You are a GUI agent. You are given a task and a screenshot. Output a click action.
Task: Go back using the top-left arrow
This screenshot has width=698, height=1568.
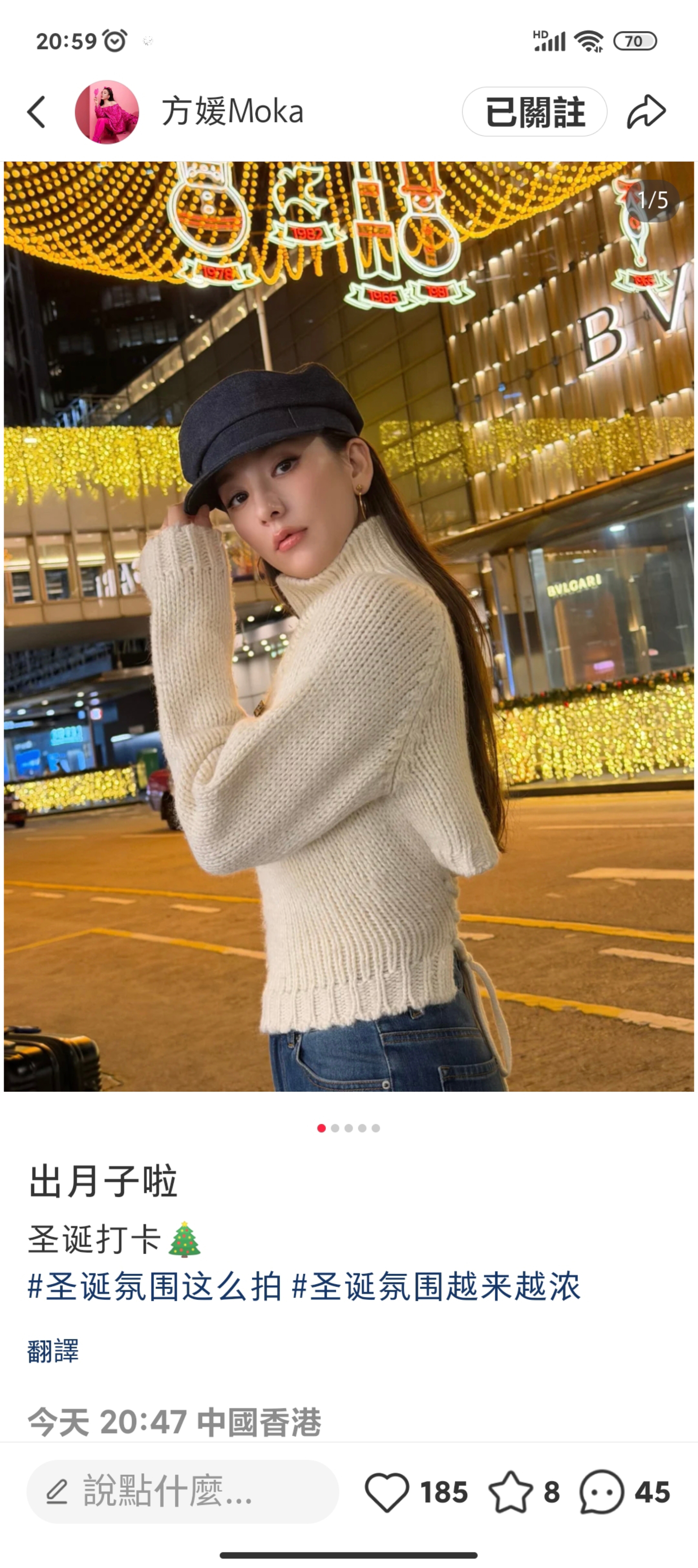click(36, 112)
